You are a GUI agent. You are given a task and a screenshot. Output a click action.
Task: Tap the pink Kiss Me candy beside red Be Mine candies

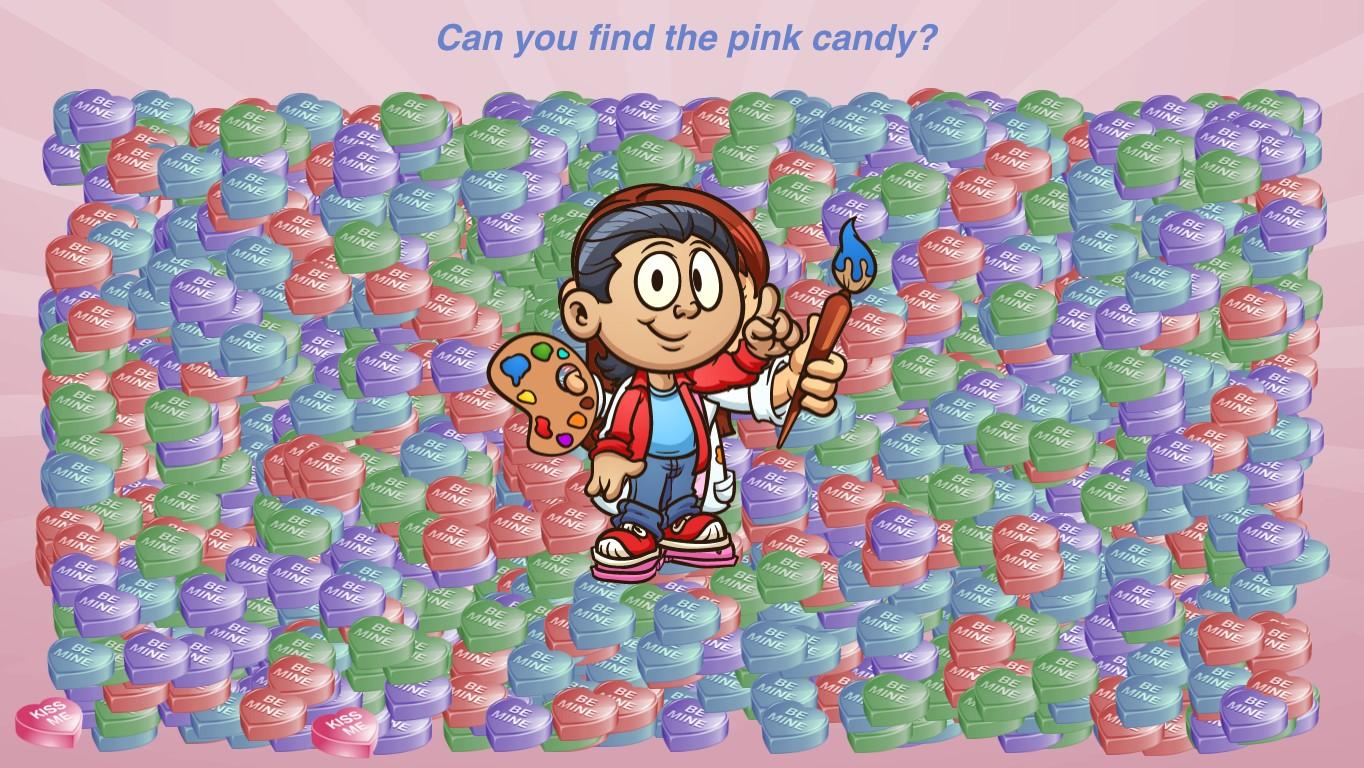345,730
